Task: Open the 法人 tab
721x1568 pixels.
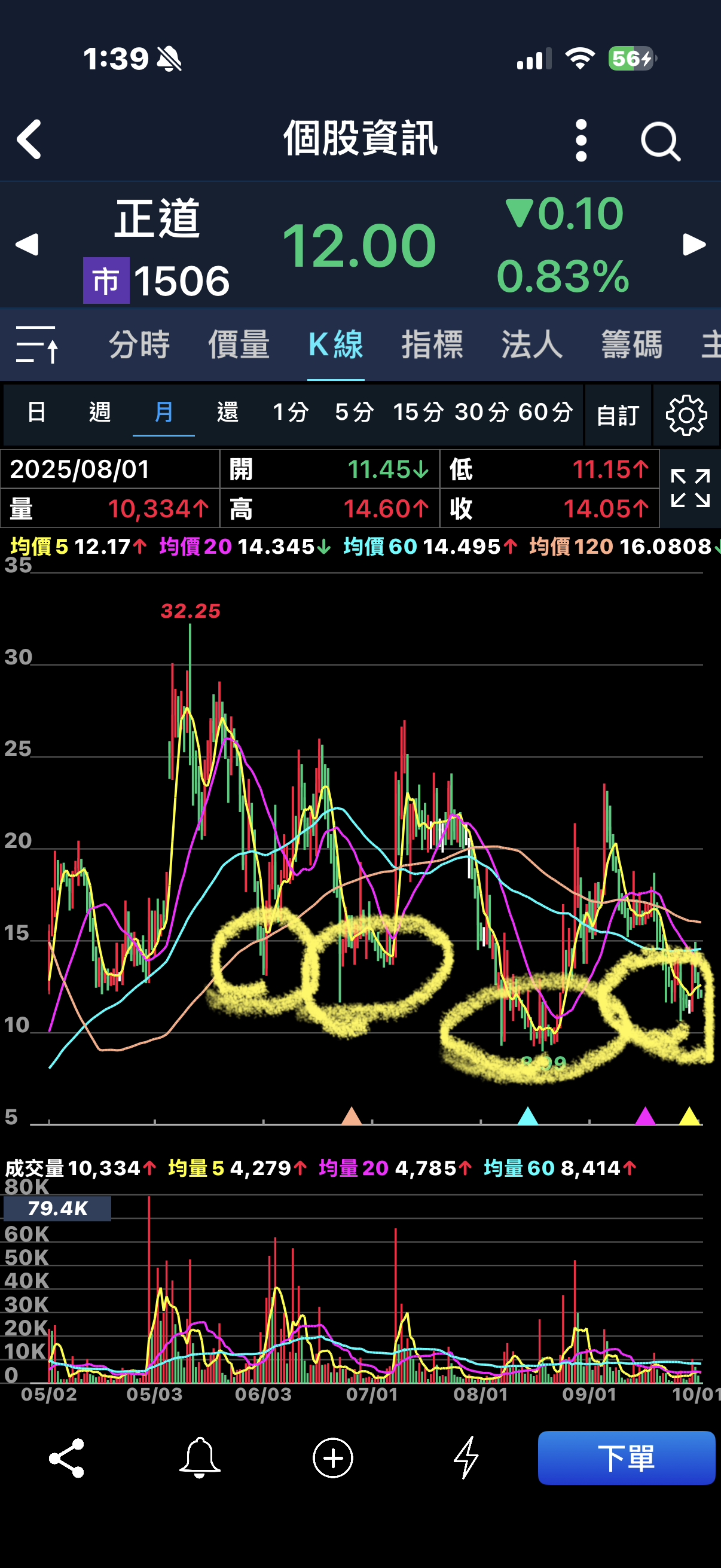Action: coord(531,344)
